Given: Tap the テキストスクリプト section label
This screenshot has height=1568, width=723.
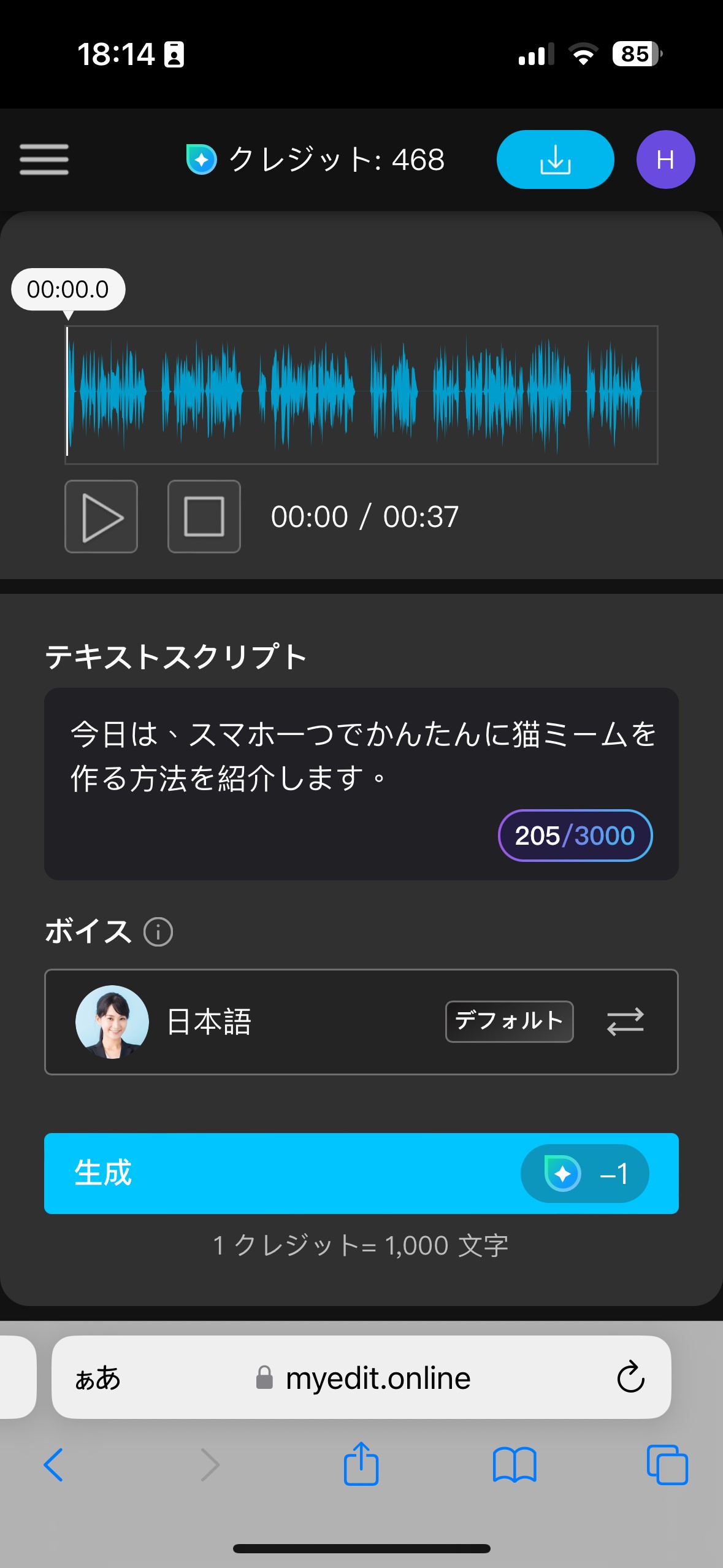Looking at the screenshot, I should [x=176, y=656].
